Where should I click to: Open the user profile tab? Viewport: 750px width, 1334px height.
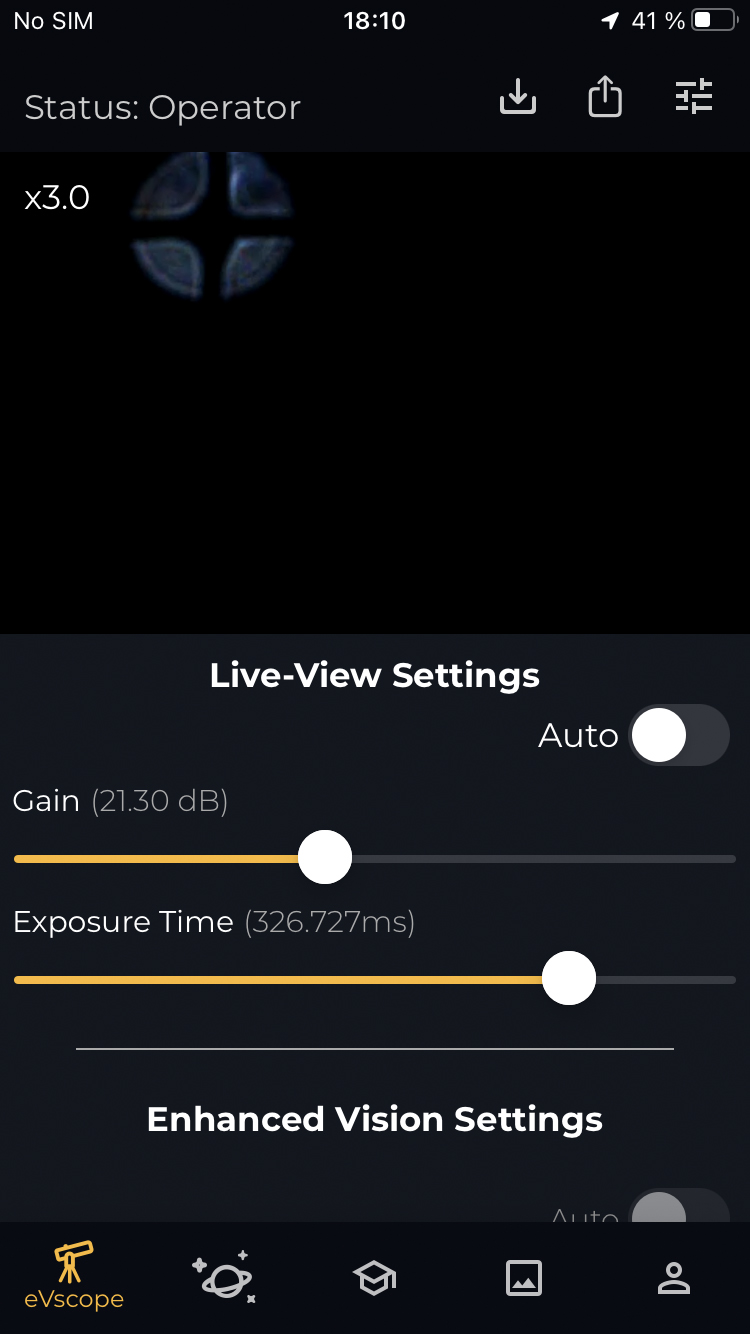click(x=674, y=1278)
